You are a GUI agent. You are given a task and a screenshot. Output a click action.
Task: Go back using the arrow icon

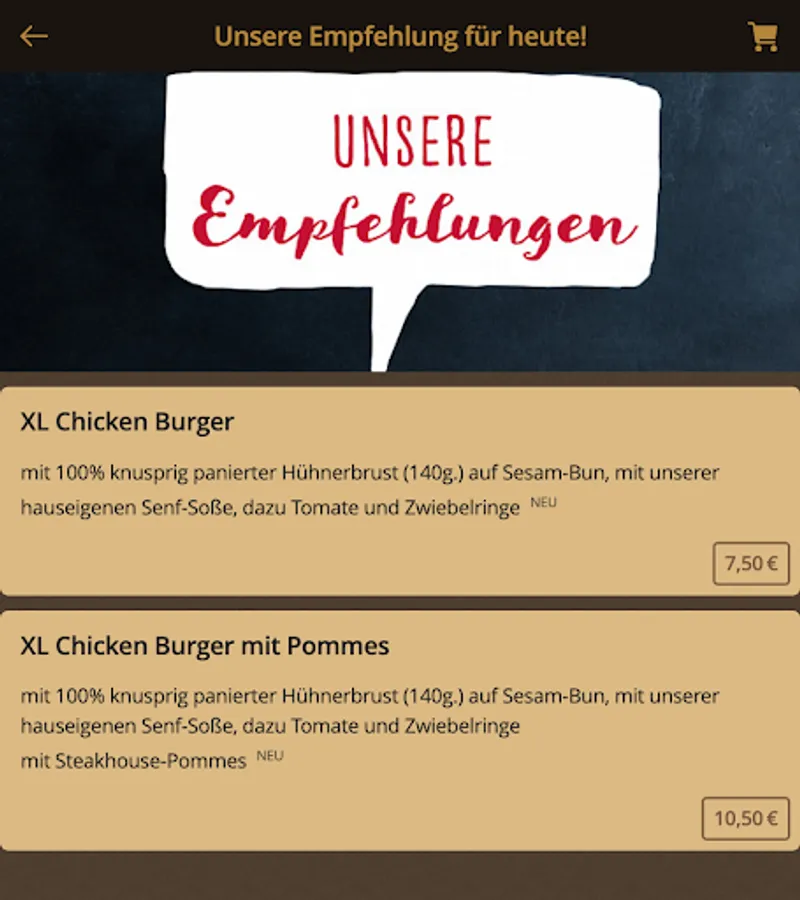tap(34, 36)
